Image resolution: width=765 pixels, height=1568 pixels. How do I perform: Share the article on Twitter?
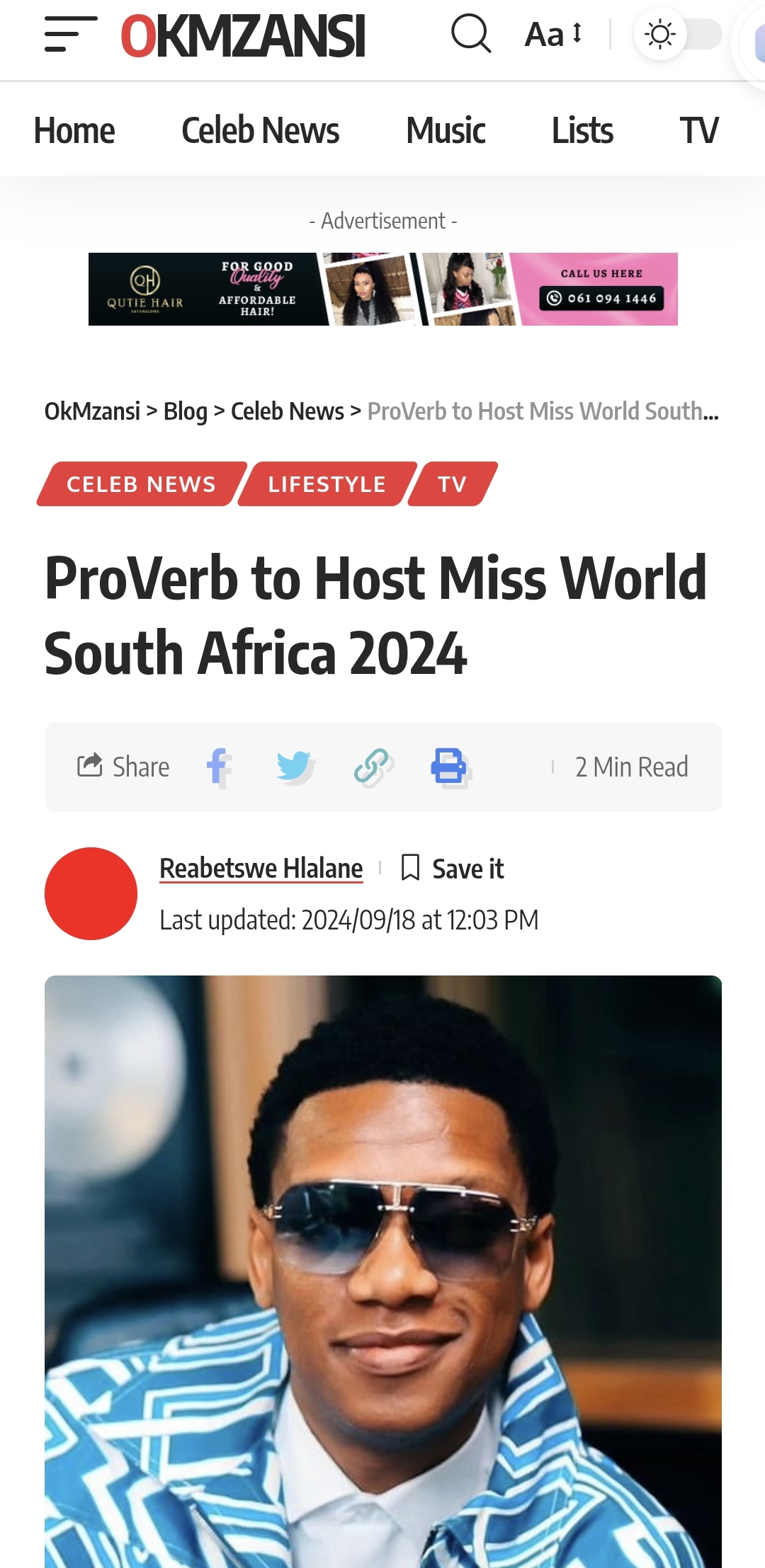[295, 767]
